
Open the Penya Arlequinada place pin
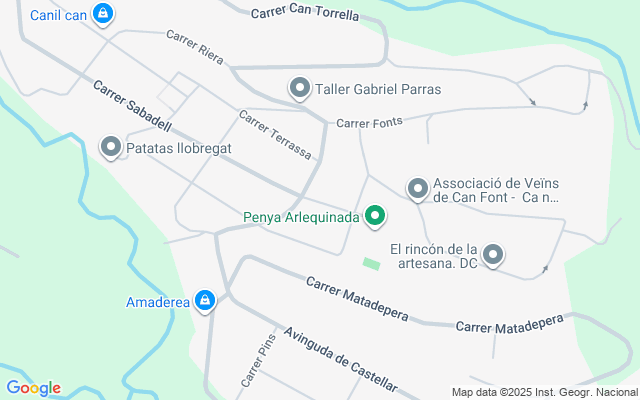coord(376,215)
